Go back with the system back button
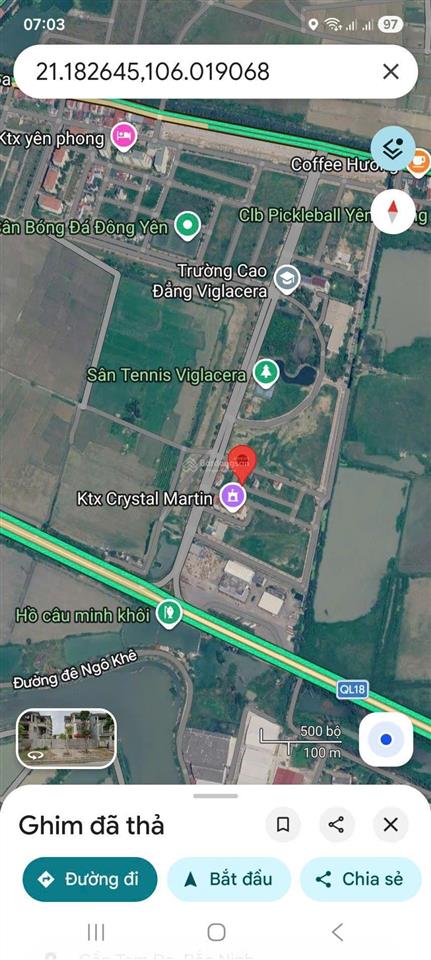431x960 pixels. click(337, 932)
